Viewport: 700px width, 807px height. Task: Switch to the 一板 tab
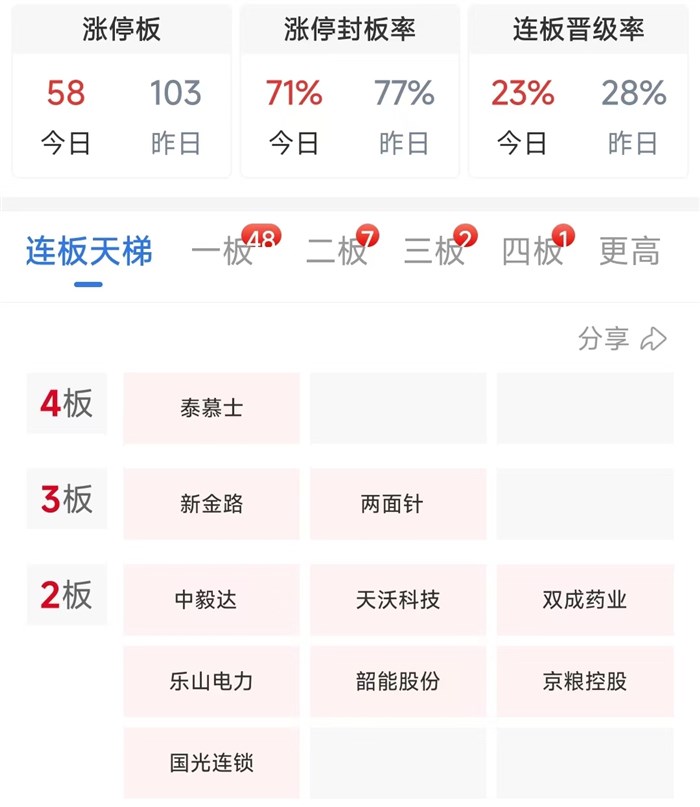tap(223, 252)
